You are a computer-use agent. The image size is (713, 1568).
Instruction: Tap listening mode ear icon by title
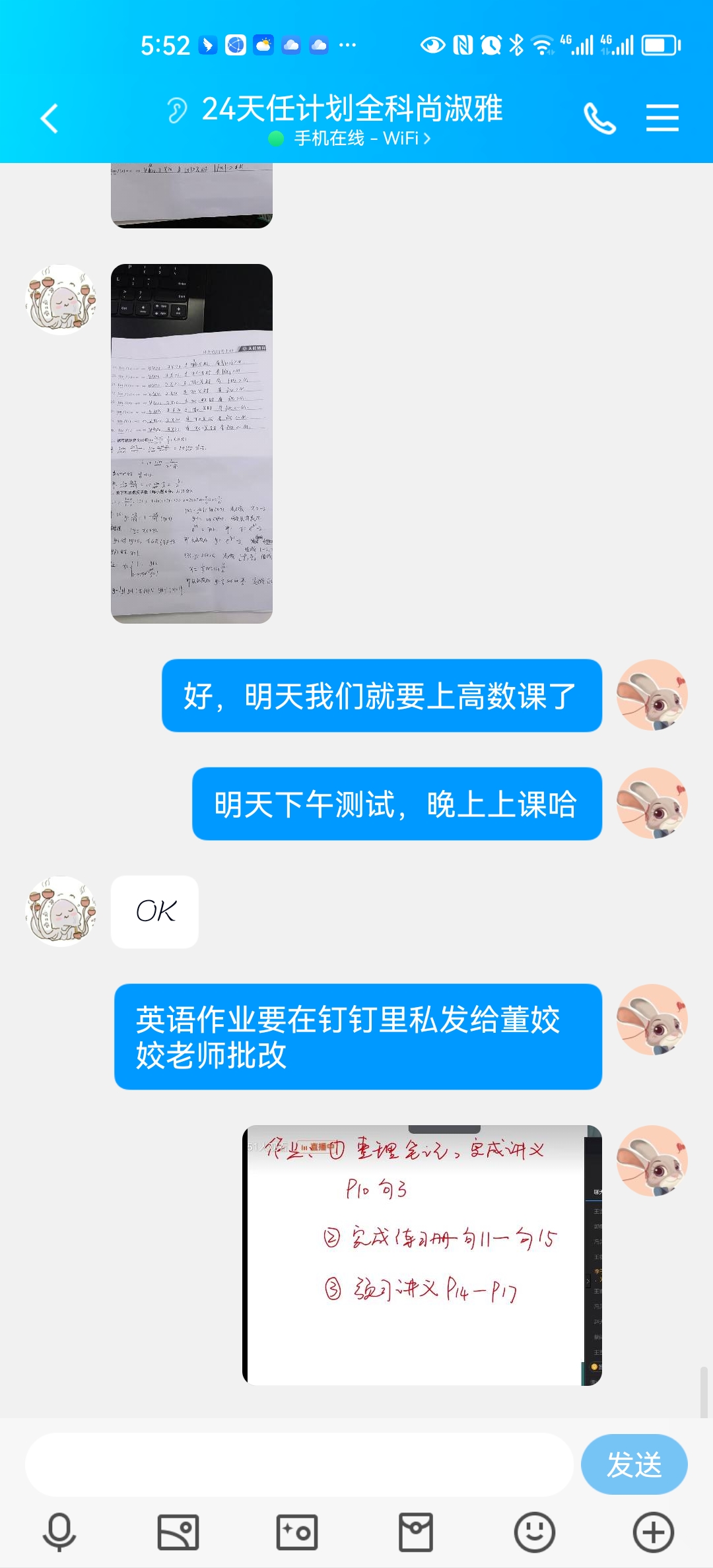(x=176, y=110)
